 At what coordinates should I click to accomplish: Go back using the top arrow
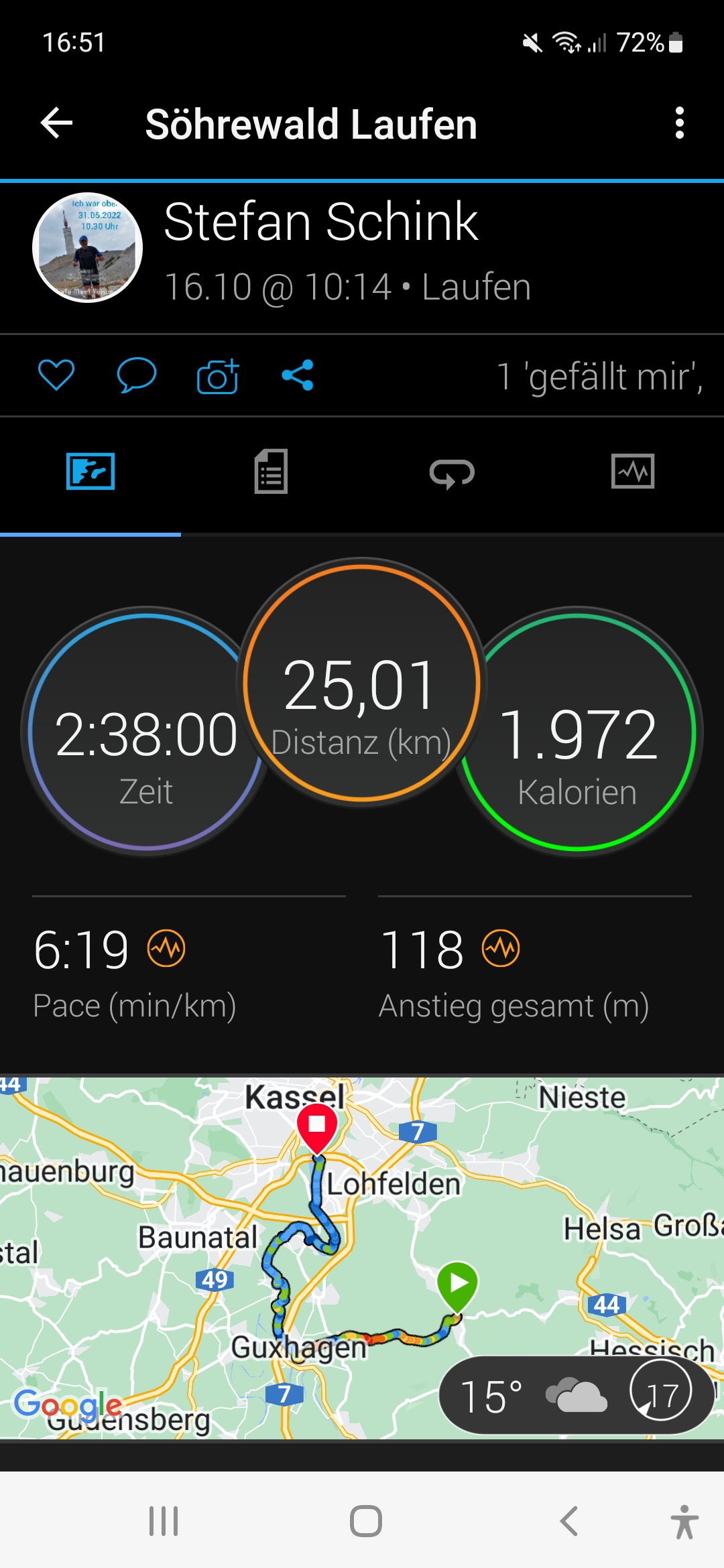(57, 123)
